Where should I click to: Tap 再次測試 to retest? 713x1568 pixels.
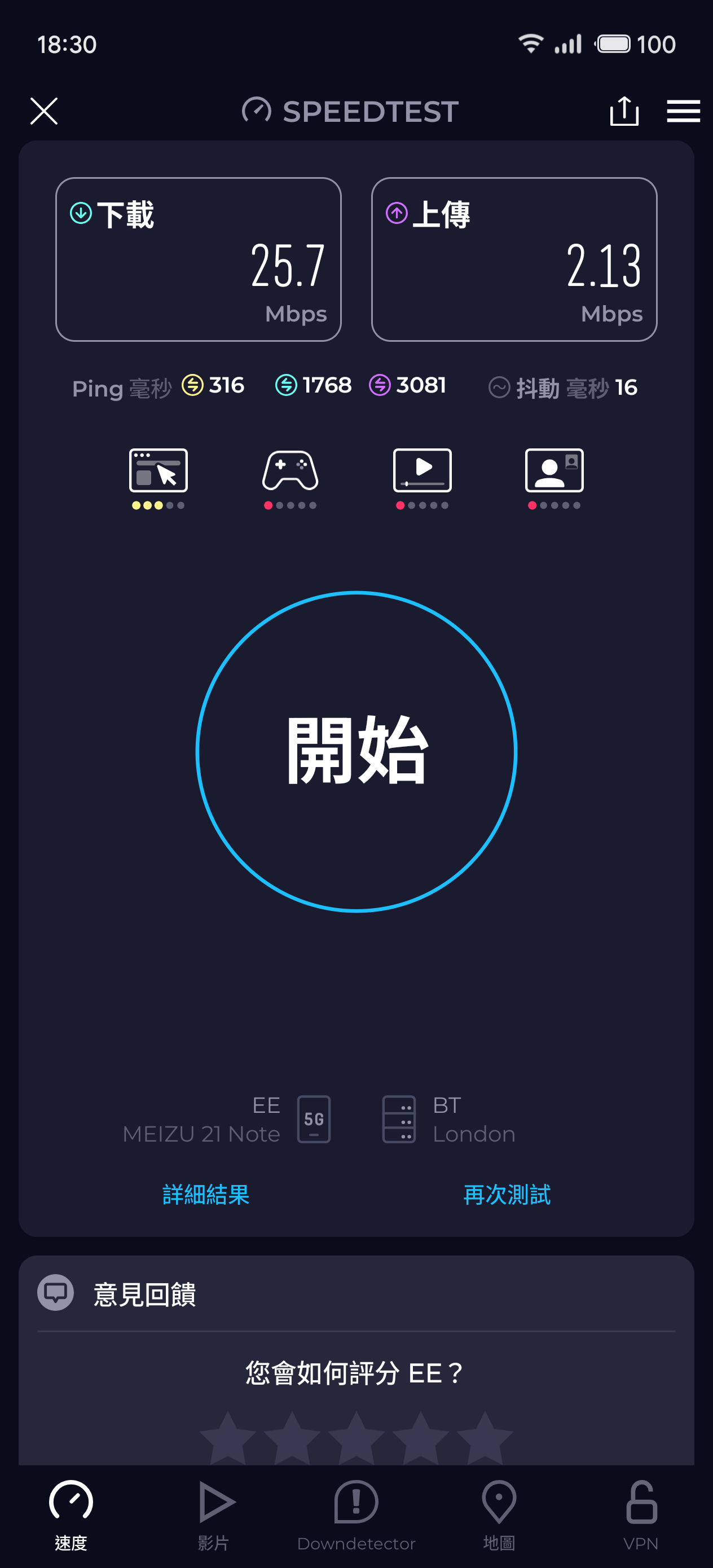(x=507, y=1194)
